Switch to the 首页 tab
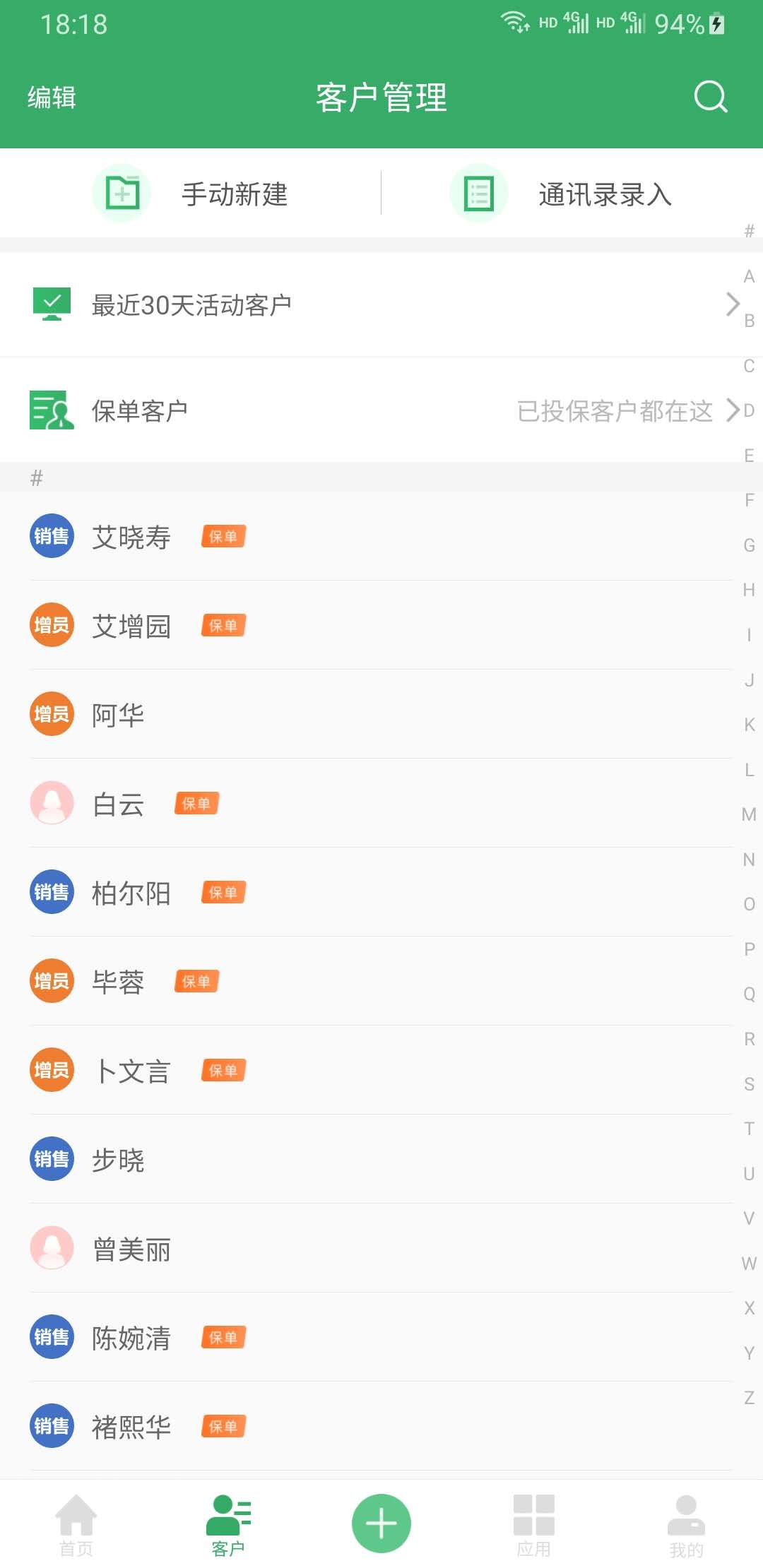763x1568 pixels. pos(76,1526)
